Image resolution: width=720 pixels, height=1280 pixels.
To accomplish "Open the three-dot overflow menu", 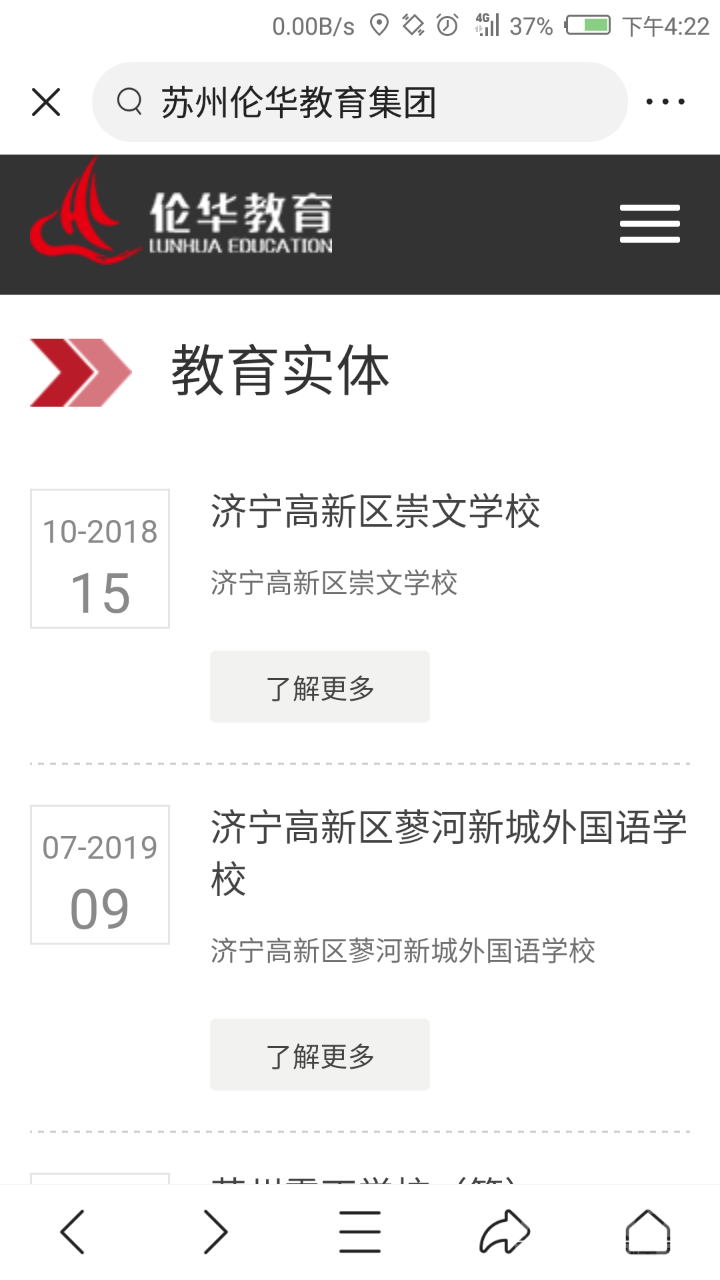I will click(665, 102).
